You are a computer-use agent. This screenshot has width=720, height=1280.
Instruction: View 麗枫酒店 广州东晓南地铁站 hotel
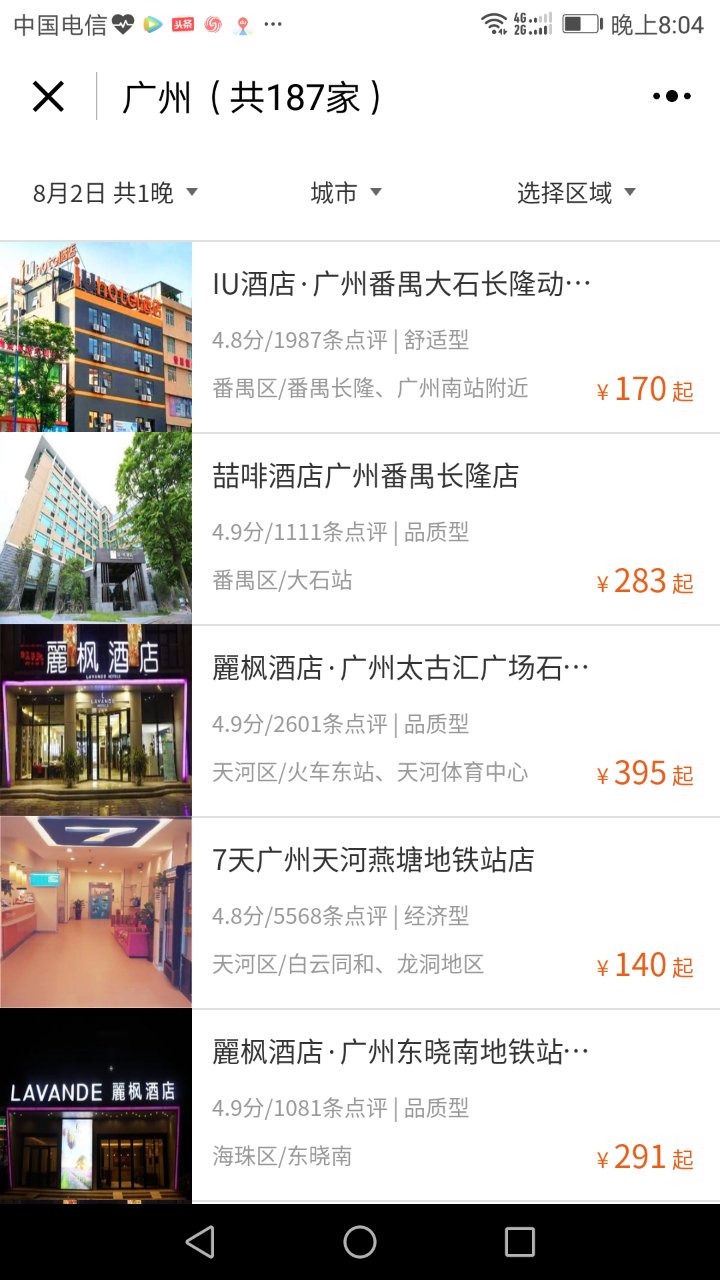[360, 1104]
